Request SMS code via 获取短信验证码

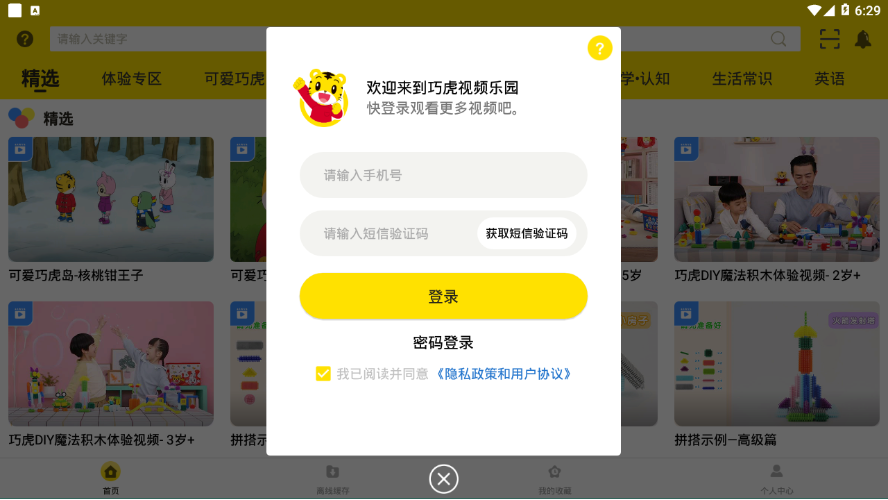[526, 234]
